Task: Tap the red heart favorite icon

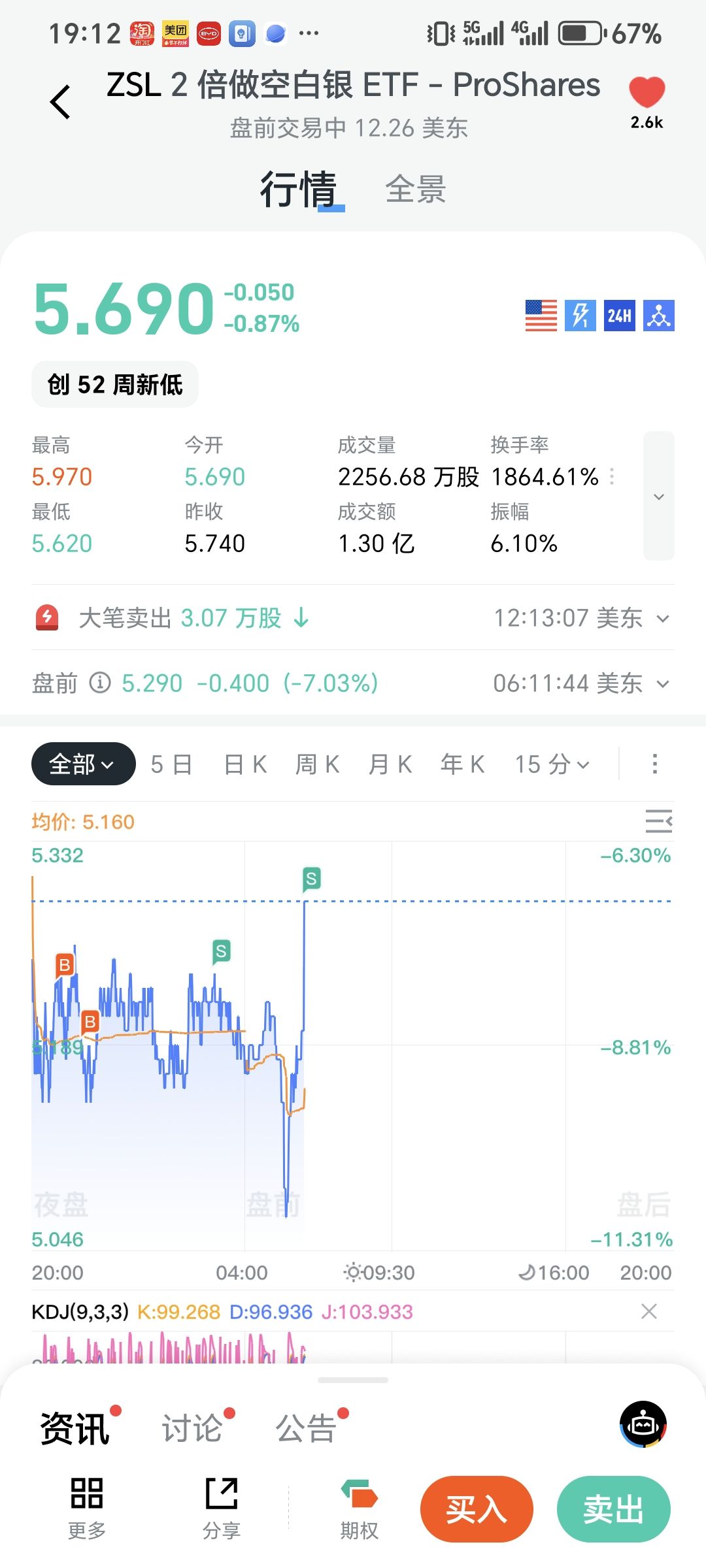Action: (647, 93)
